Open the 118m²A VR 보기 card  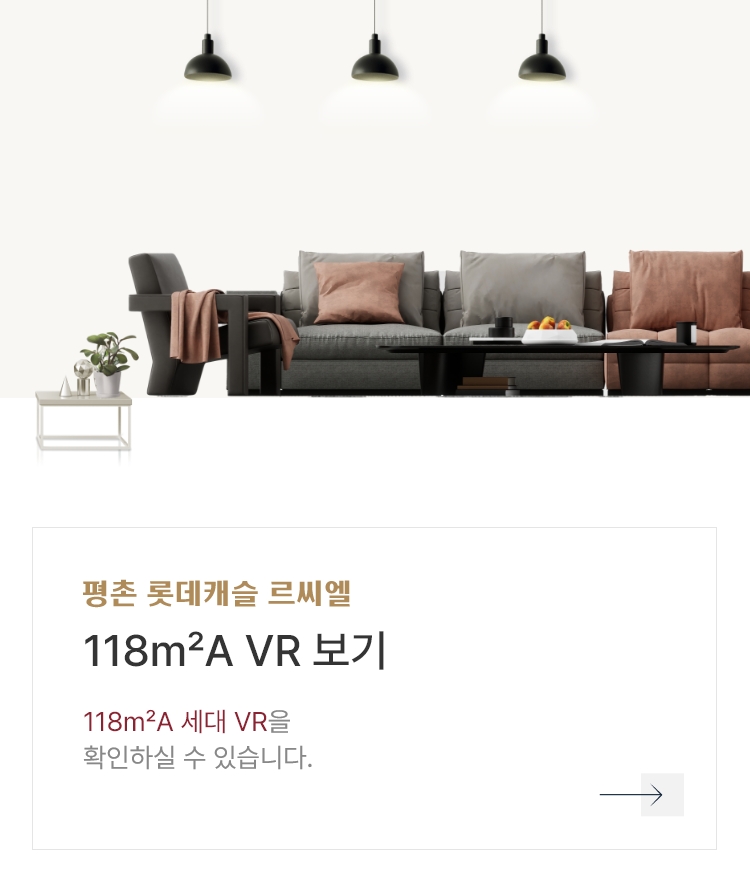coord(374,688)
